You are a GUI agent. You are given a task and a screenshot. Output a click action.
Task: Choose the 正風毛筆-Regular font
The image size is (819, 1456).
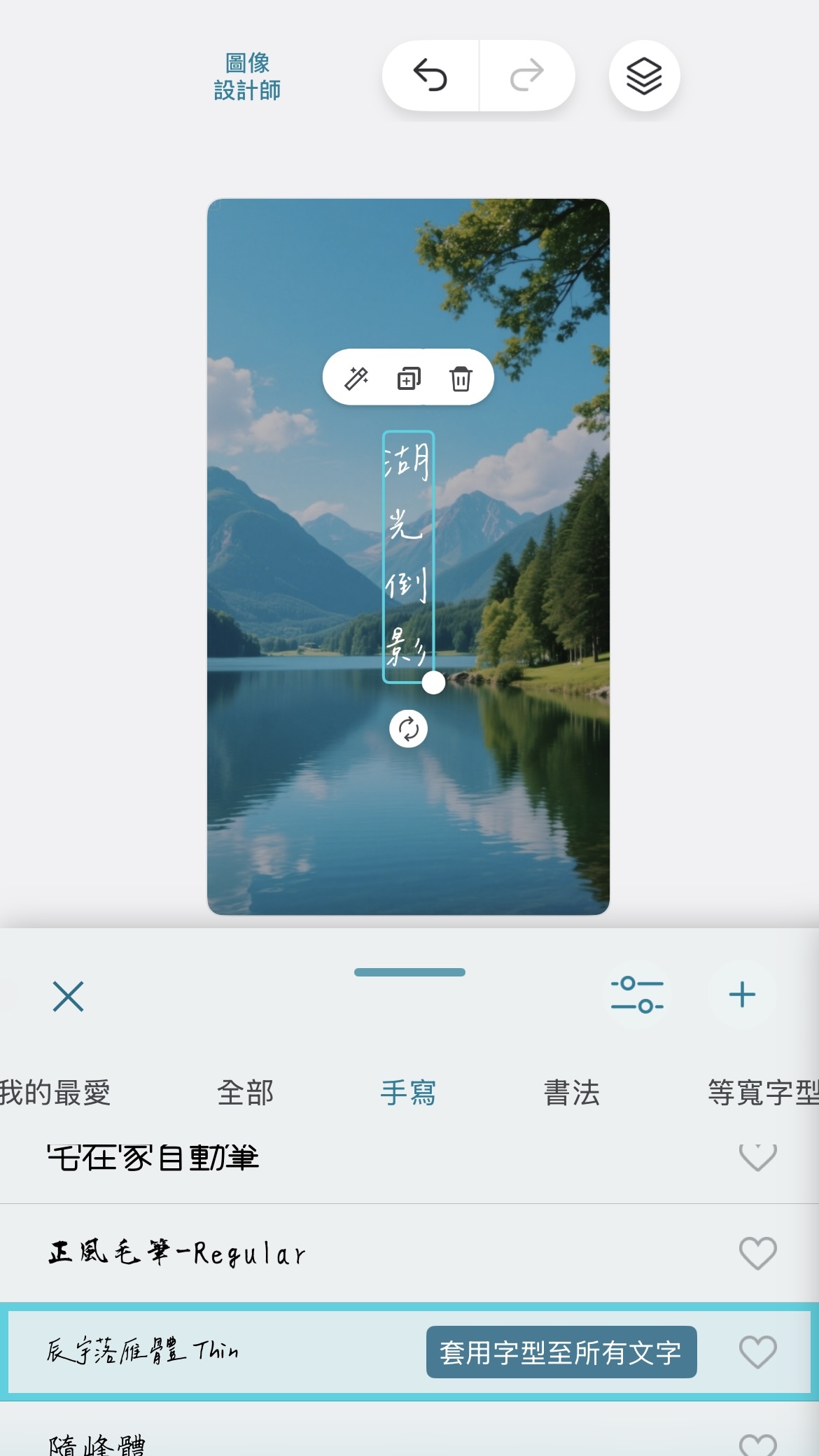click(178, 1253)
